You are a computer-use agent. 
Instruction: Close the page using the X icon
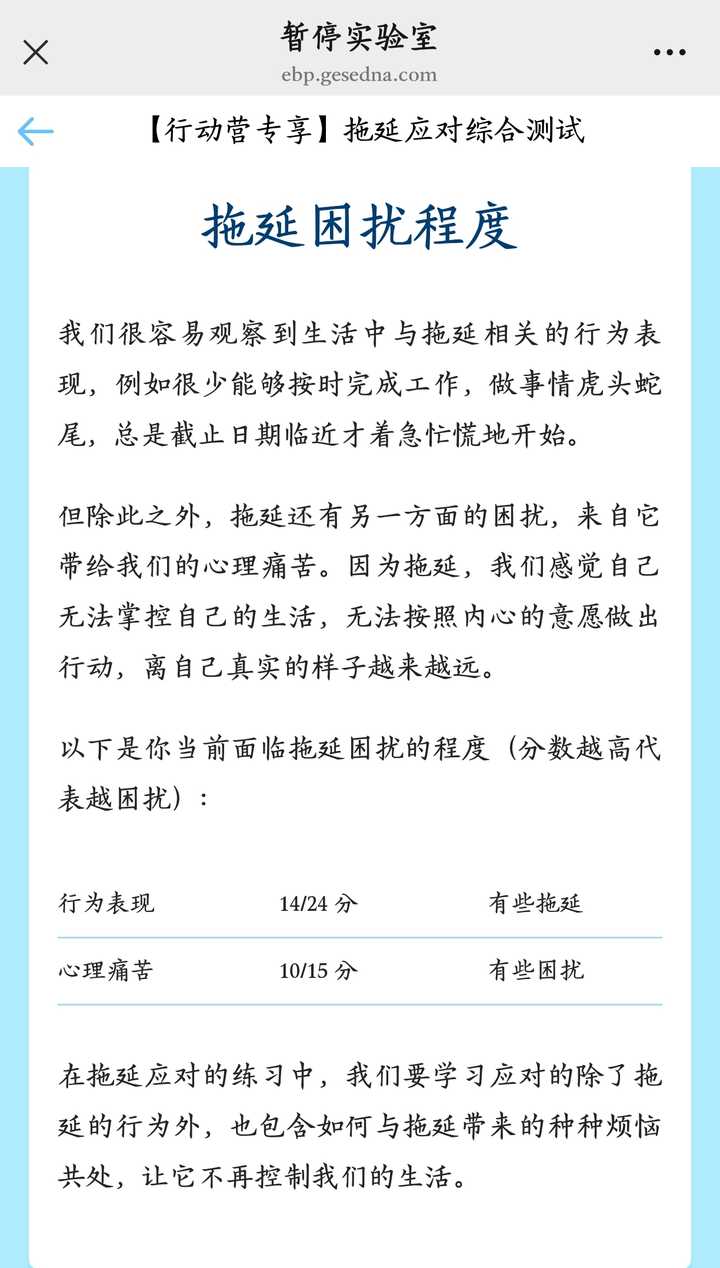[36, 53]
